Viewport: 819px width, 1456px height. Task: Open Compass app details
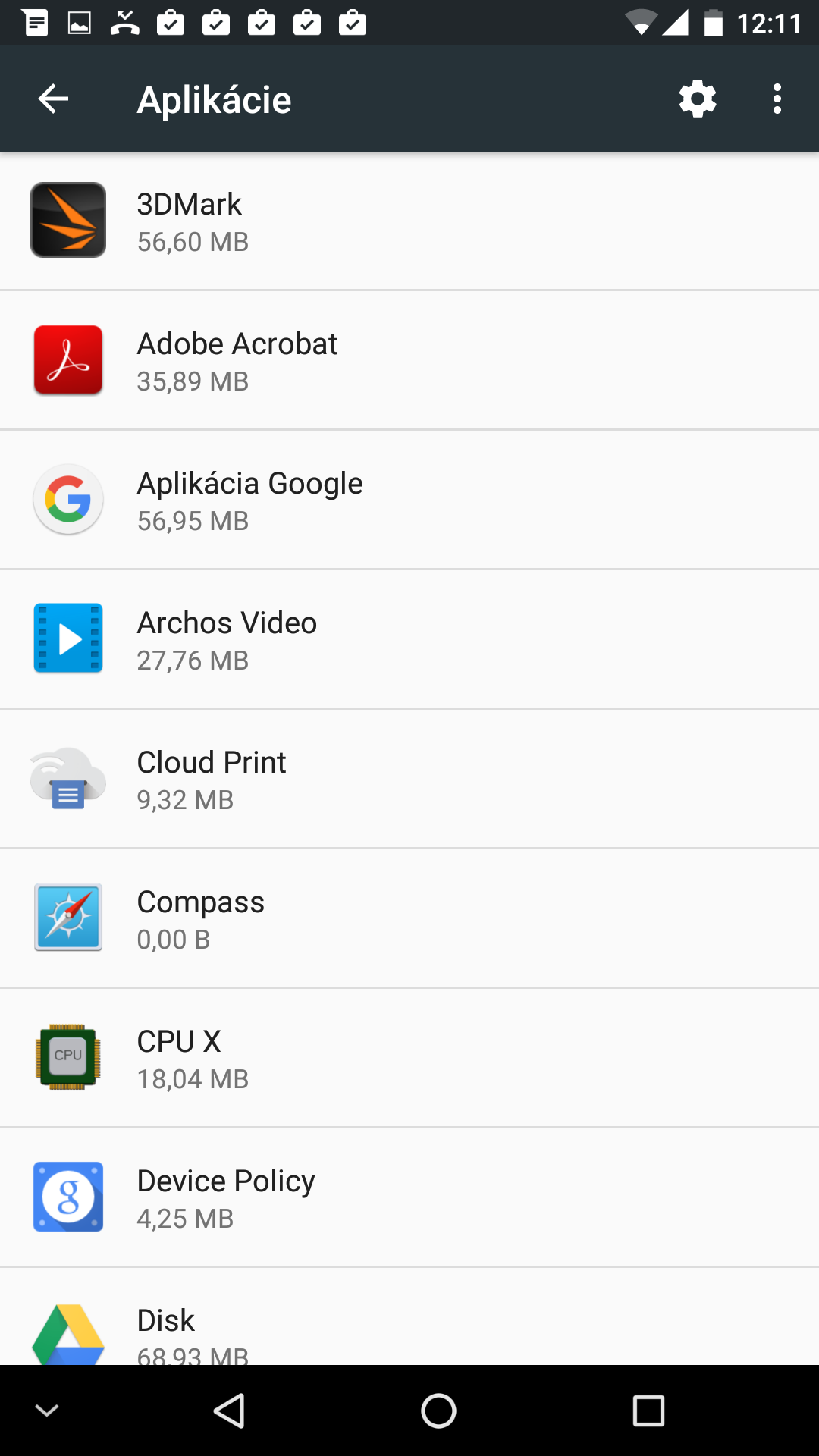tap(409, 918)
